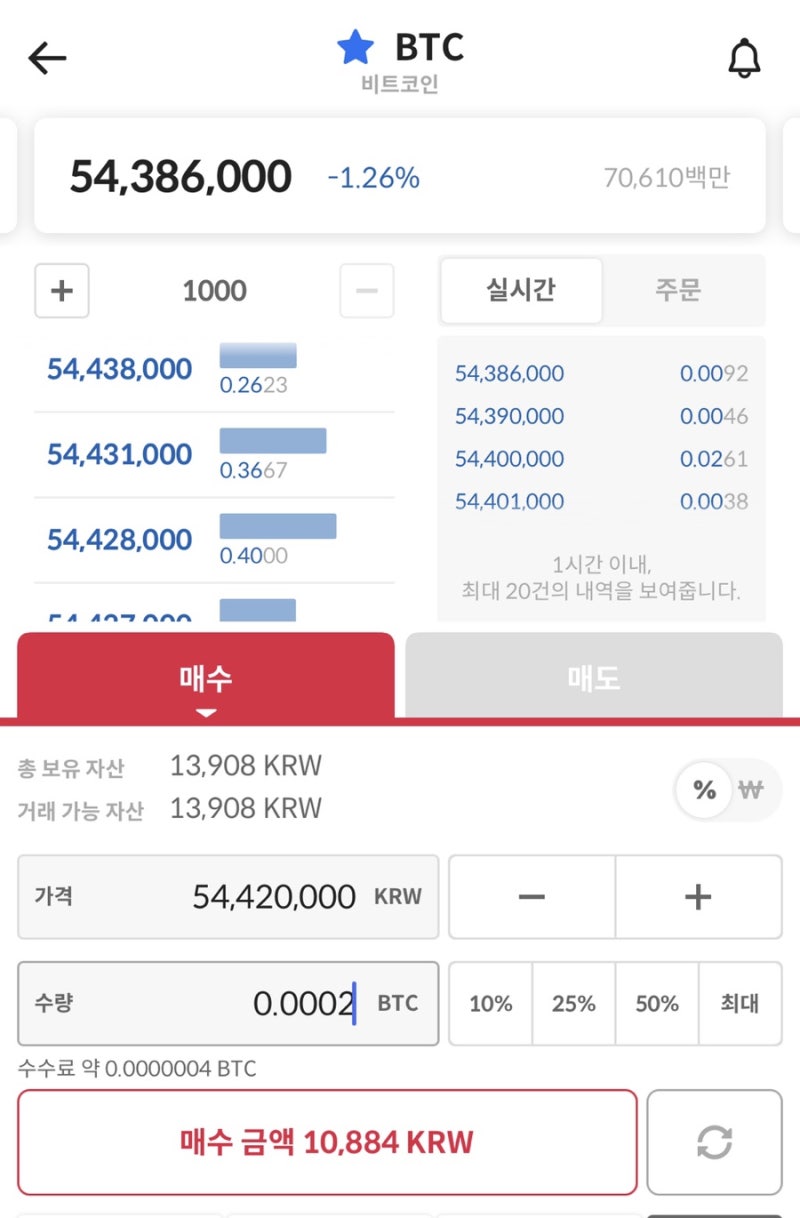
Task: Select the 매도 sell tab
Action: (x=595, y=677)
